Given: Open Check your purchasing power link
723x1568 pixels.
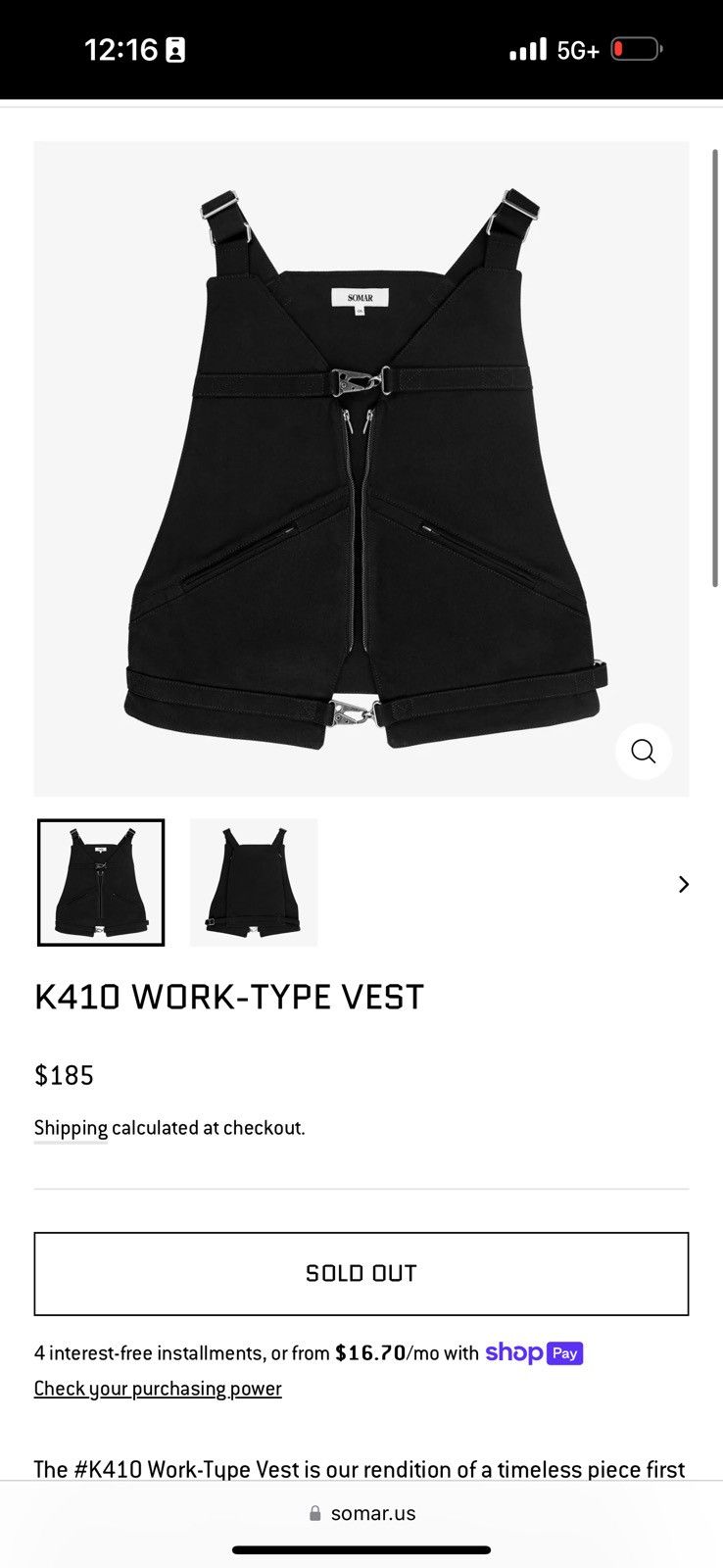Looking at the screenshot, I should coord(158,1389).
